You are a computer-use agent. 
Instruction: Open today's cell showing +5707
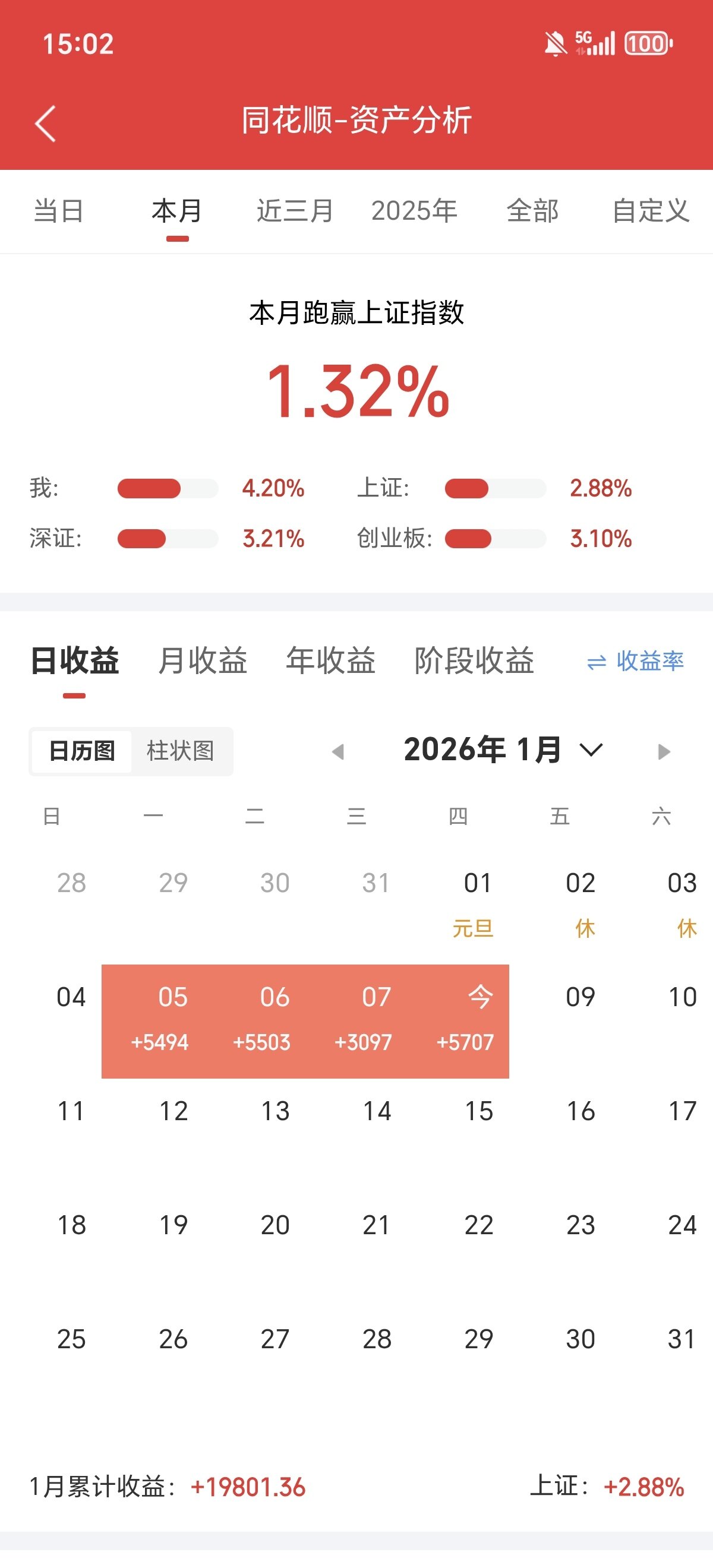click(x=466, y=1021)
